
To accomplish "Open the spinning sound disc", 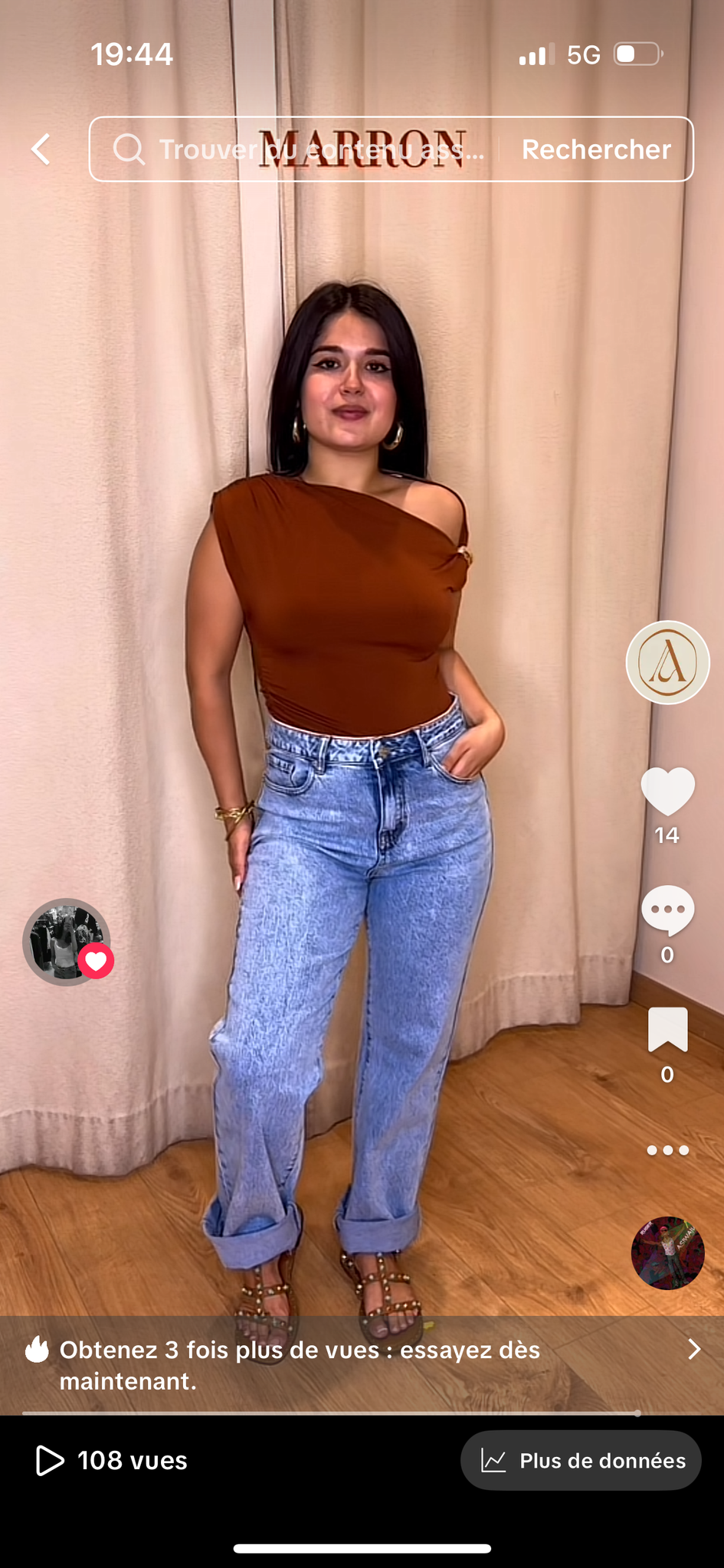I will 667,1253.
